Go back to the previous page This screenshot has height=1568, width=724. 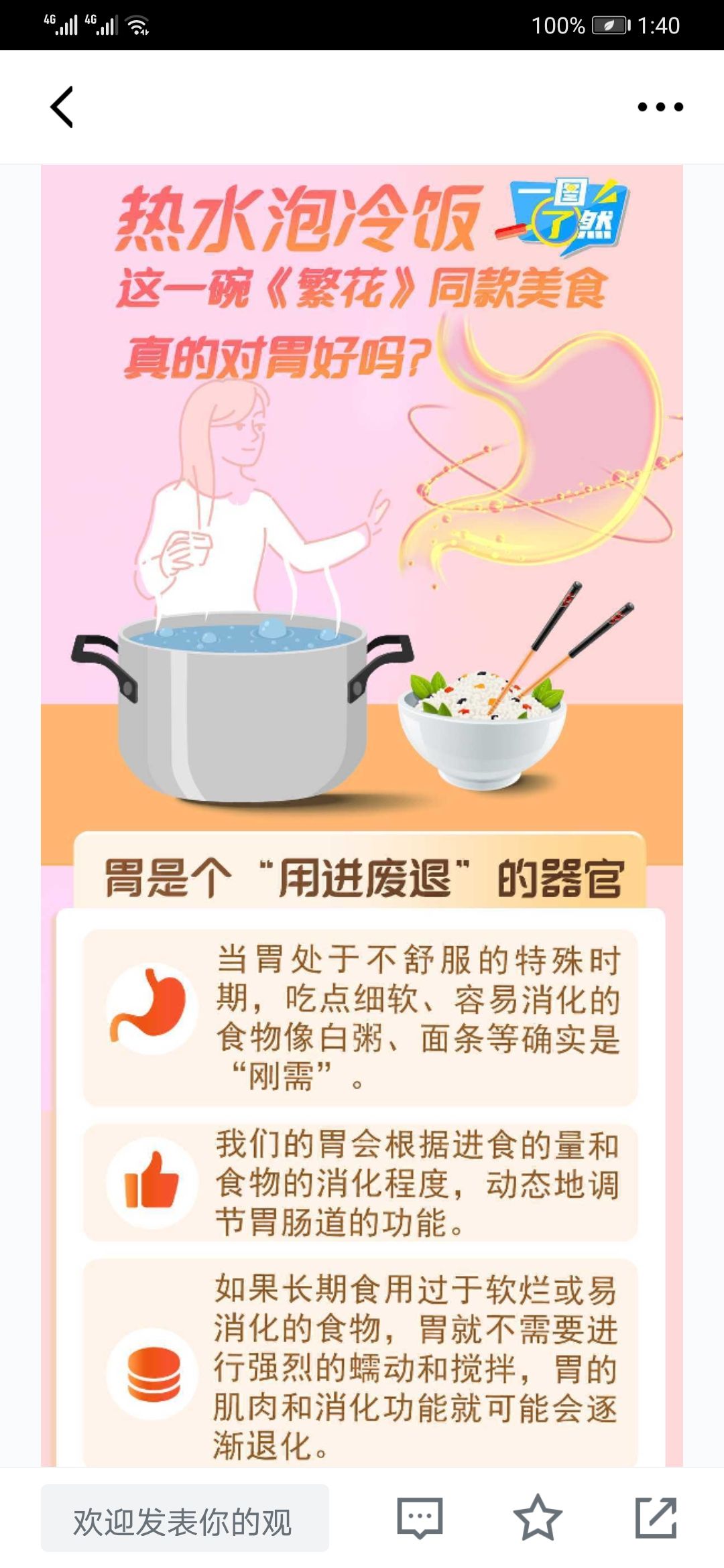click(62, 107)
